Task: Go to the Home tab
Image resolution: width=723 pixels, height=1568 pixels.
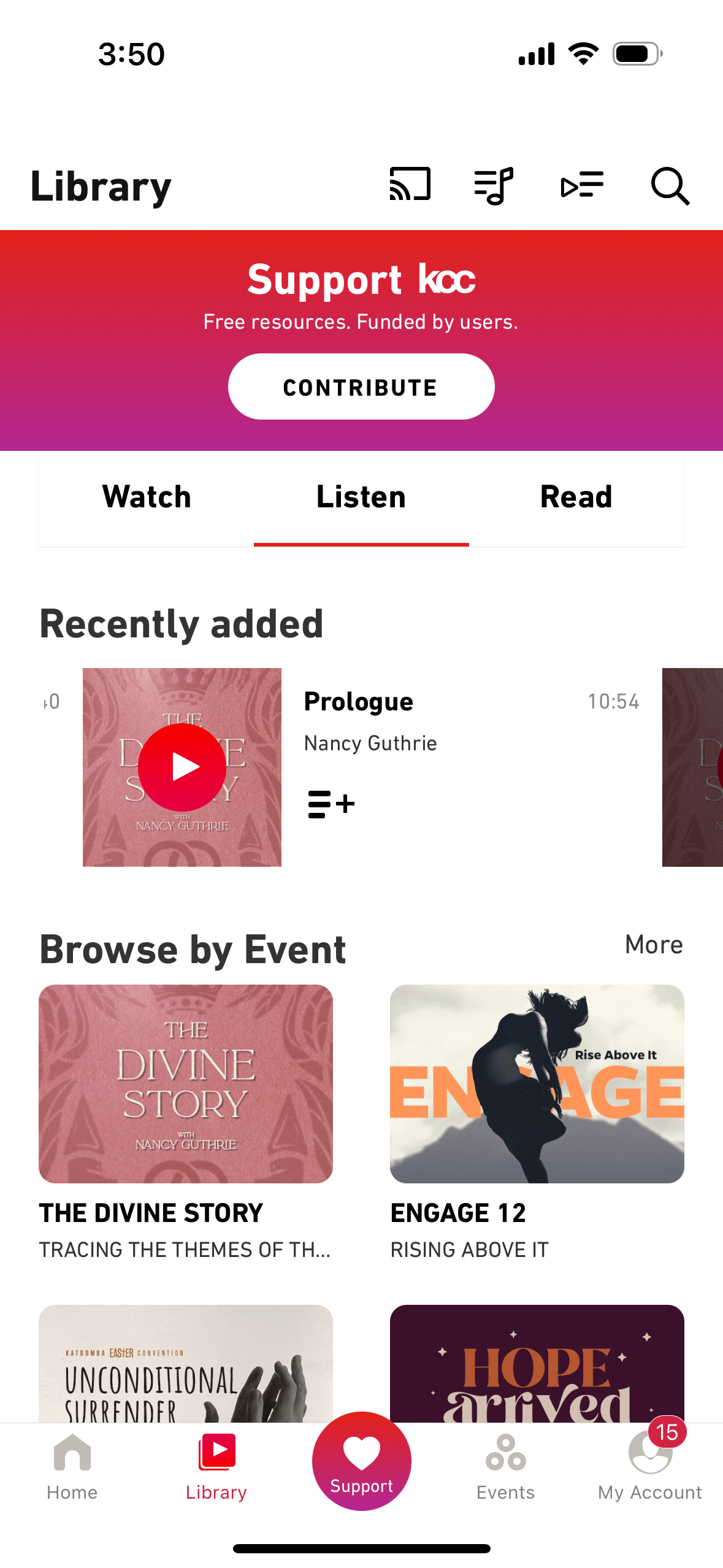Action: (72, 1466)
